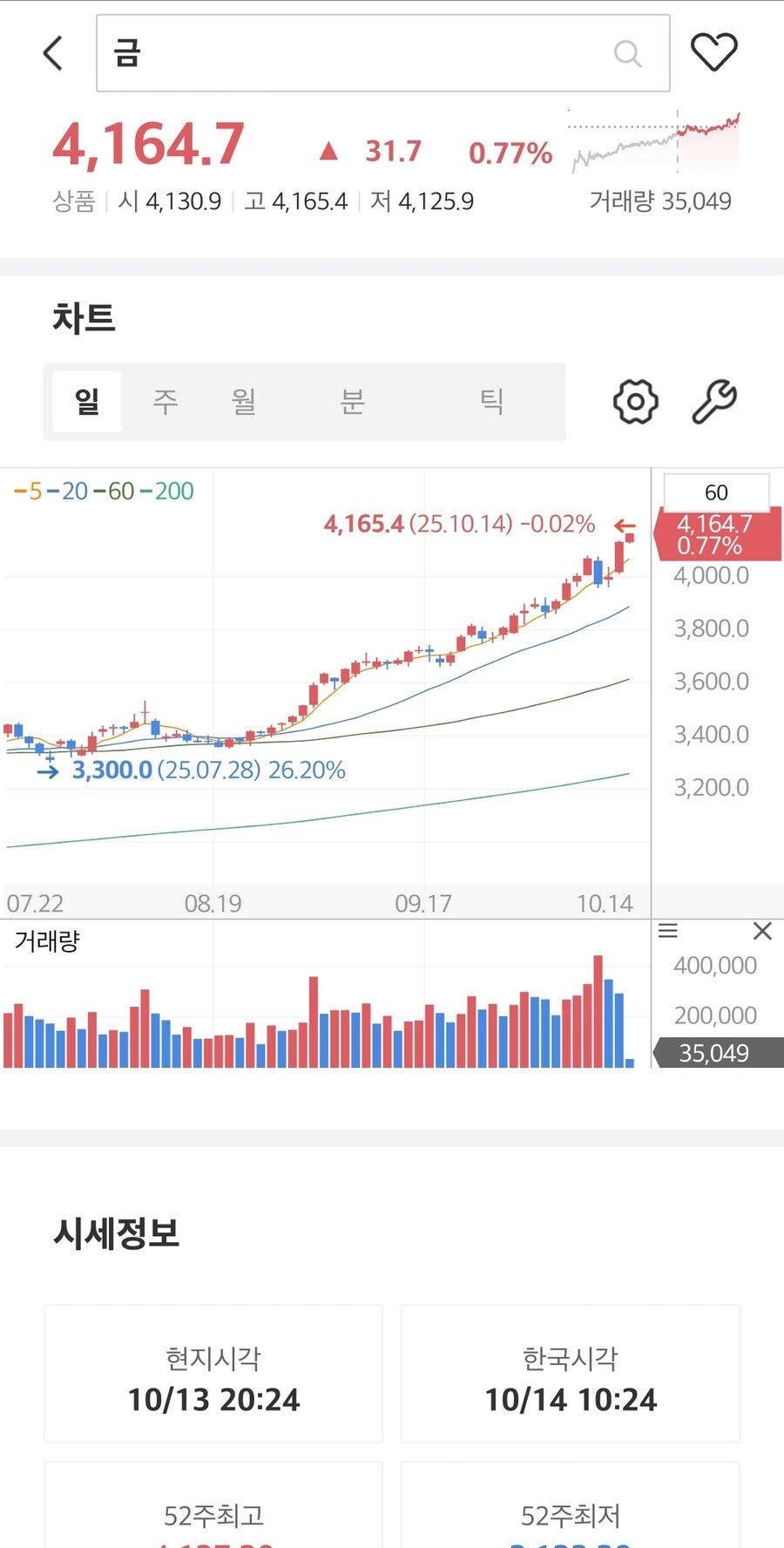
Task: Open the 거래량 panel menu icon
Action: tap(668, 931)
